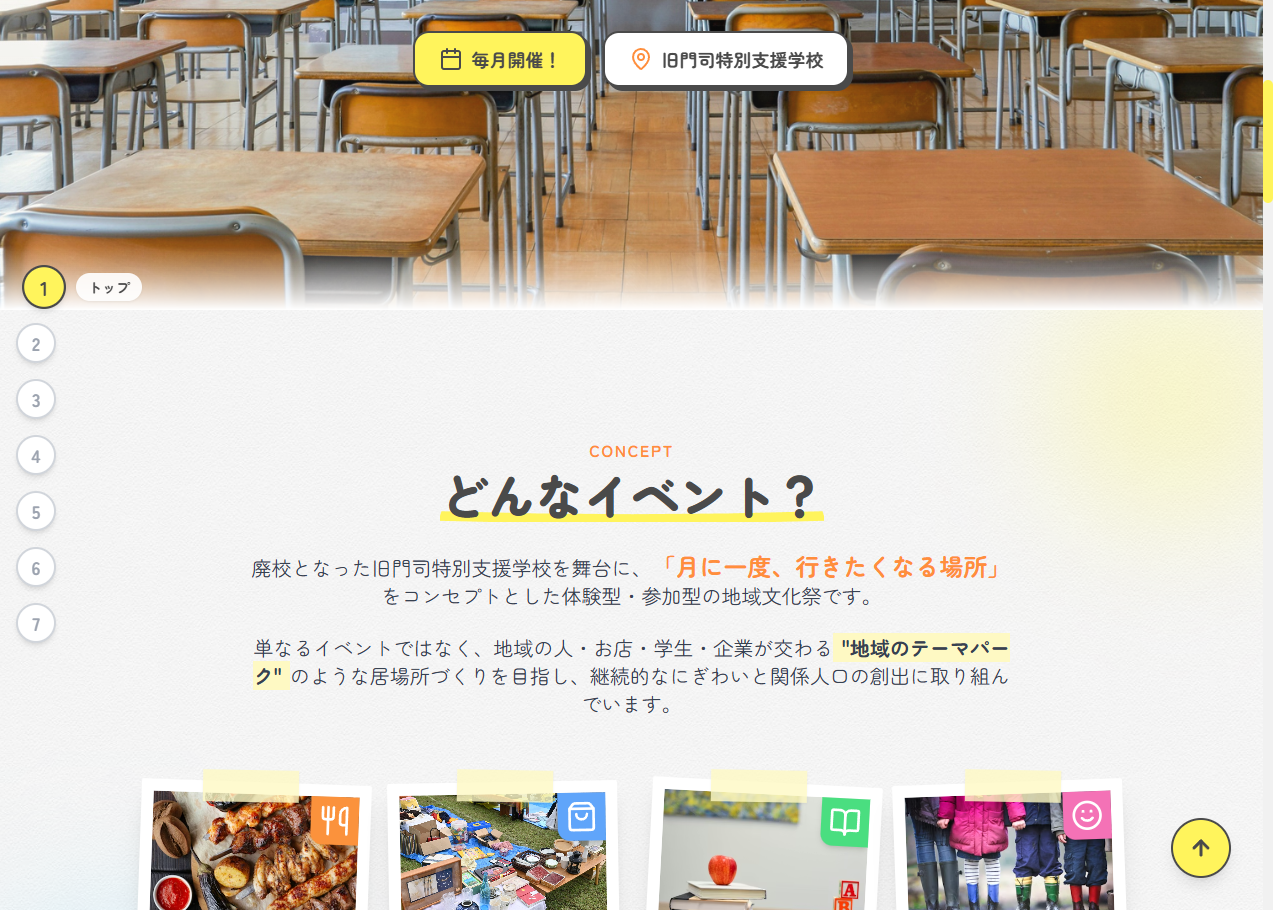
Task: Select section 6 in page navigation
Action: tap(36, 568)
